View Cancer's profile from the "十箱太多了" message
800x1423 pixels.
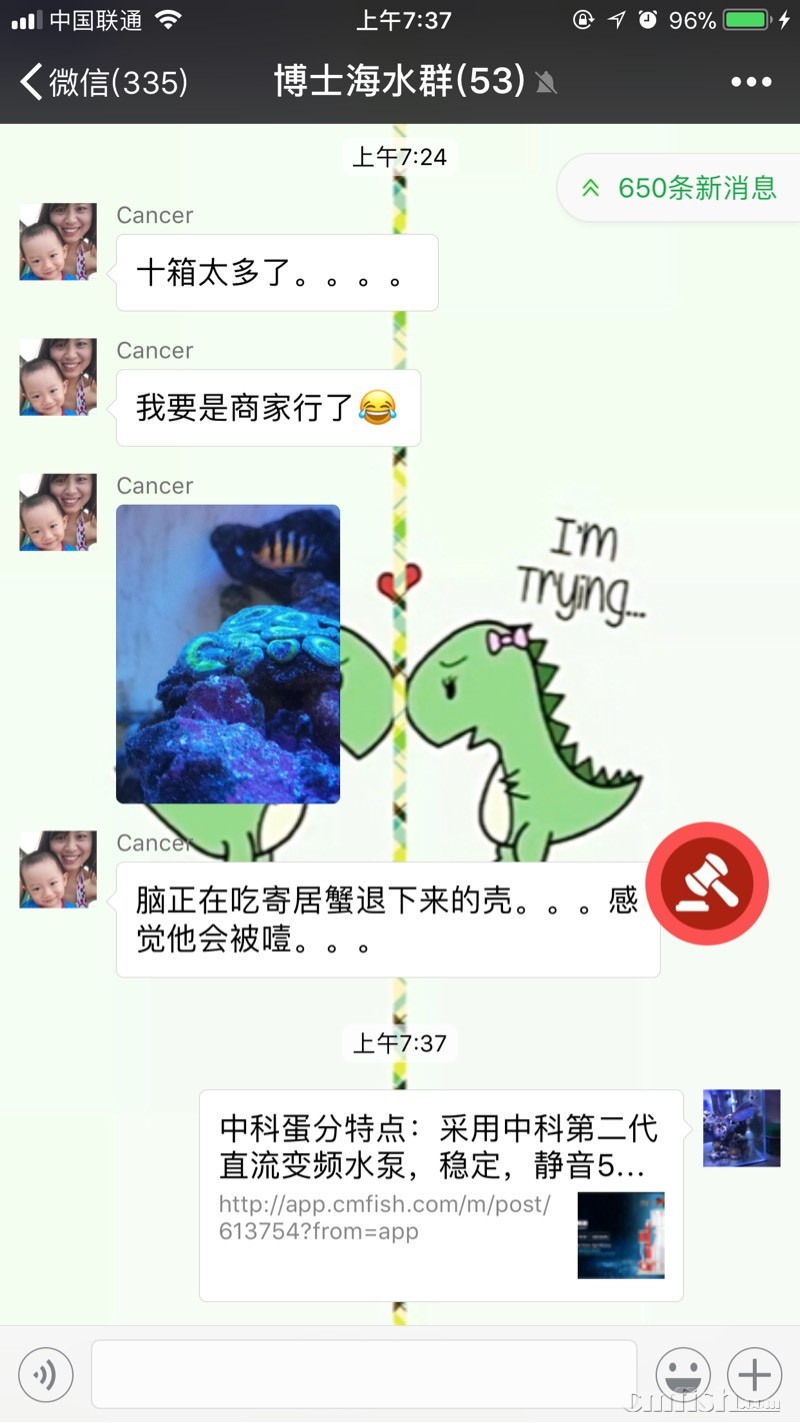(x=58, y=242)
